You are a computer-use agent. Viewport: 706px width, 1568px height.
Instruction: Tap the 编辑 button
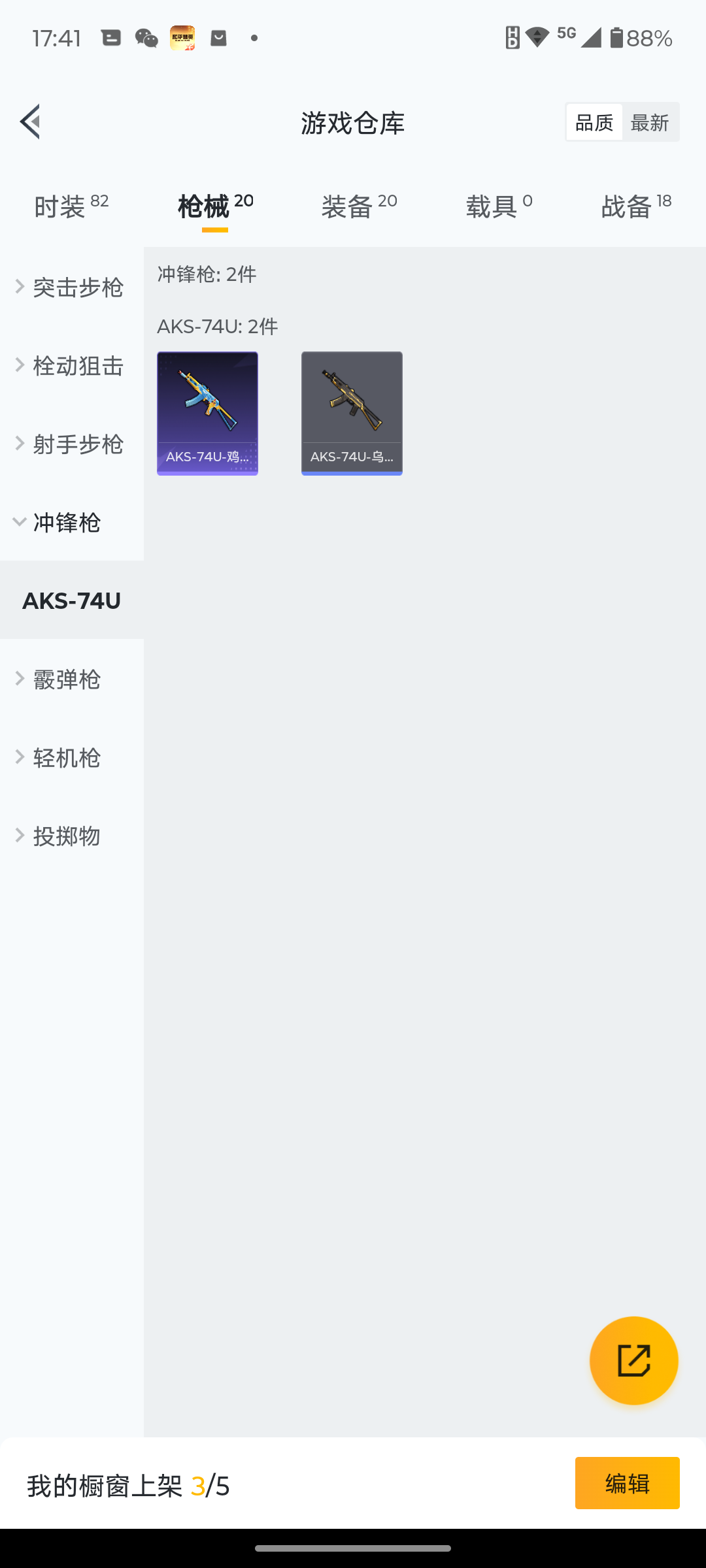[627, 1483]
